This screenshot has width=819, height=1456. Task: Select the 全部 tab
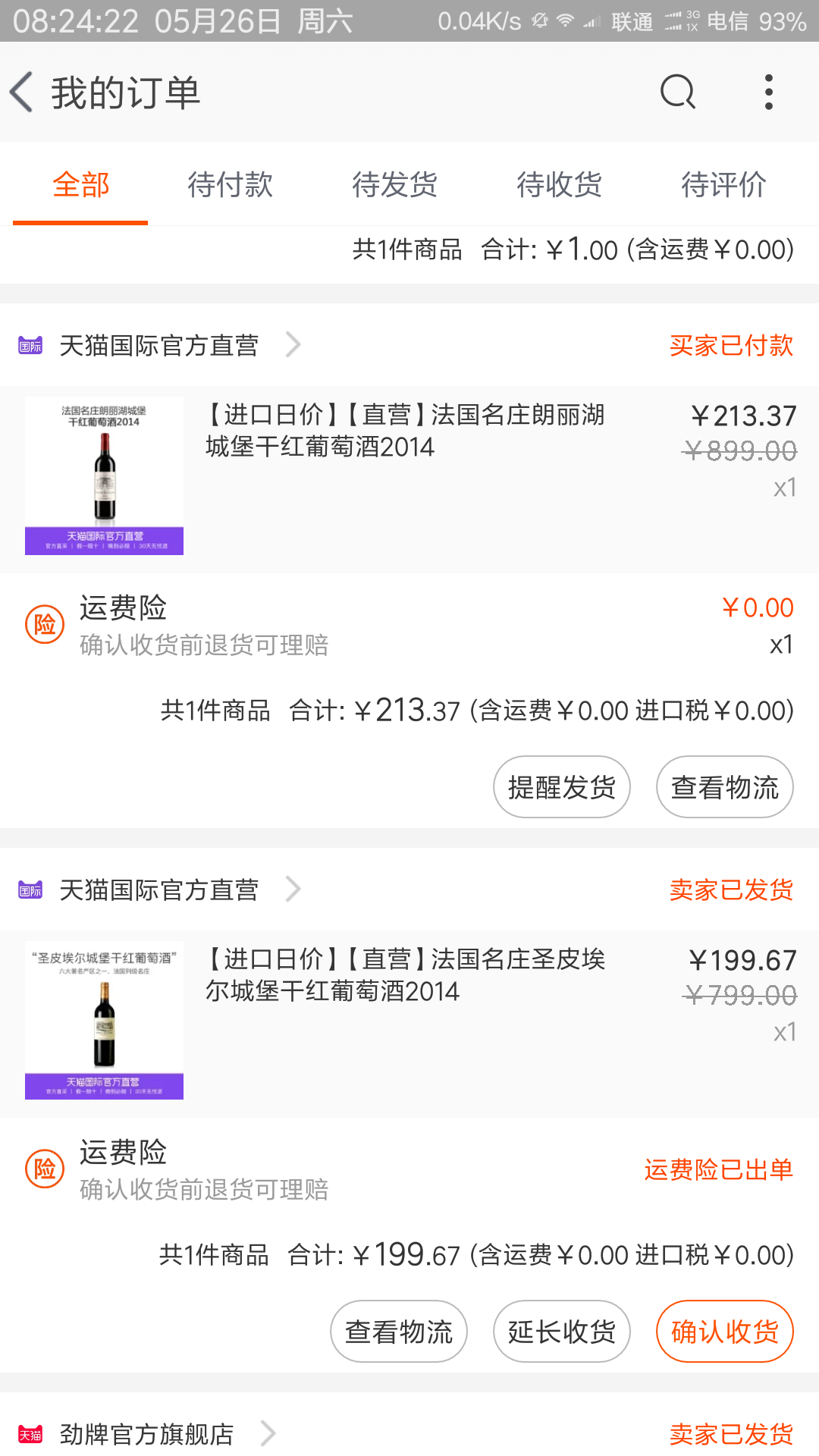80,184
